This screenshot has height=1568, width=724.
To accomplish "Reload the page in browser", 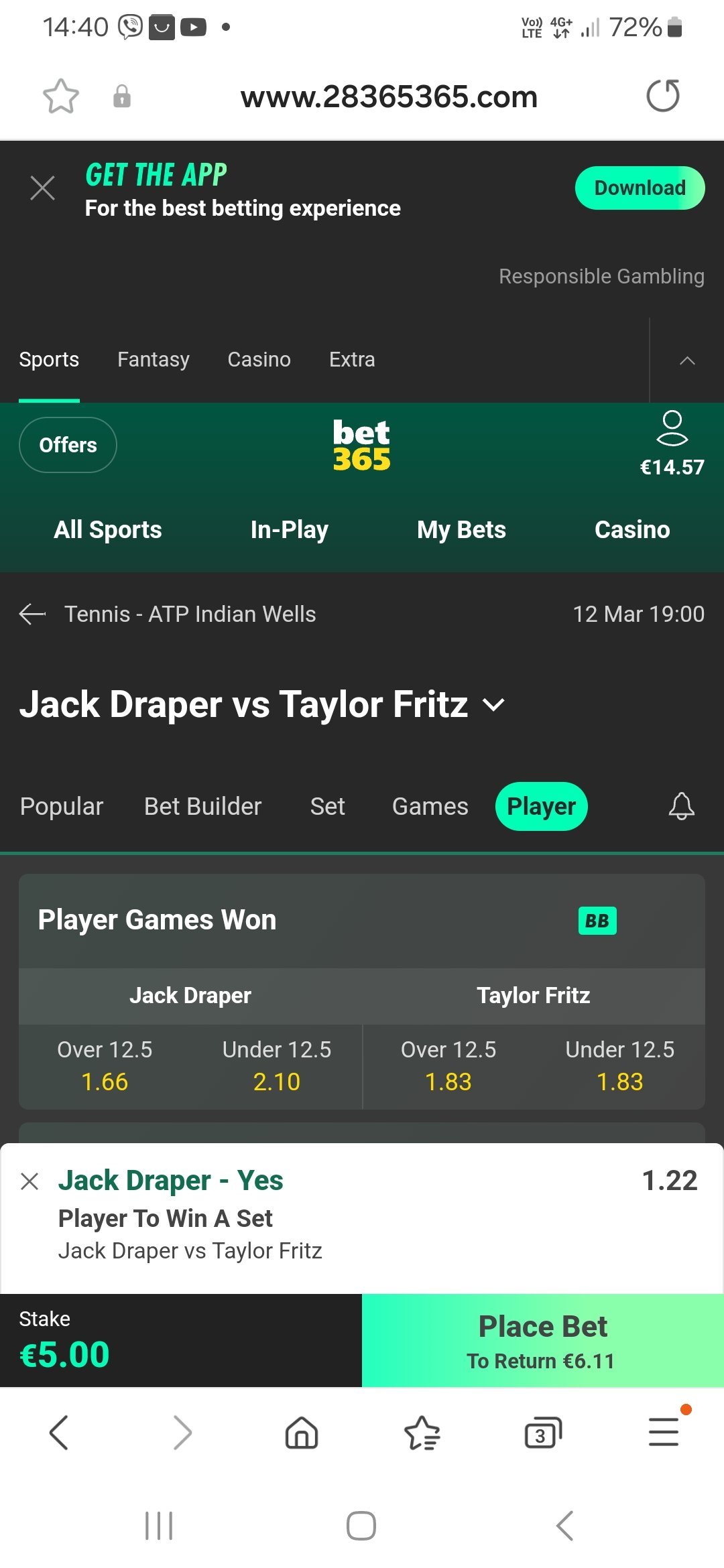I will 663,96.
